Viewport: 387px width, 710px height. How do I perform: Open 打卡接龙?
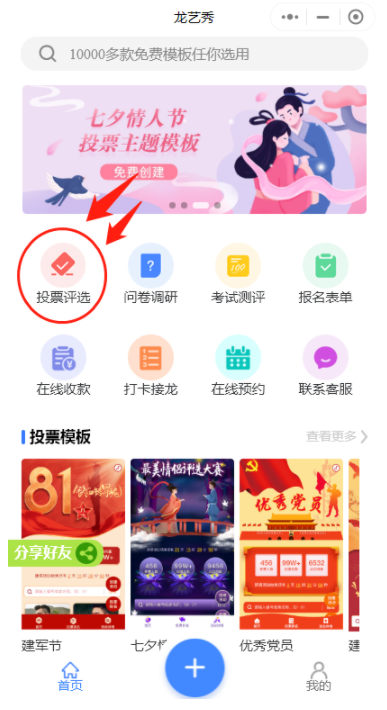pyautogui.click(x=150, y=367)
